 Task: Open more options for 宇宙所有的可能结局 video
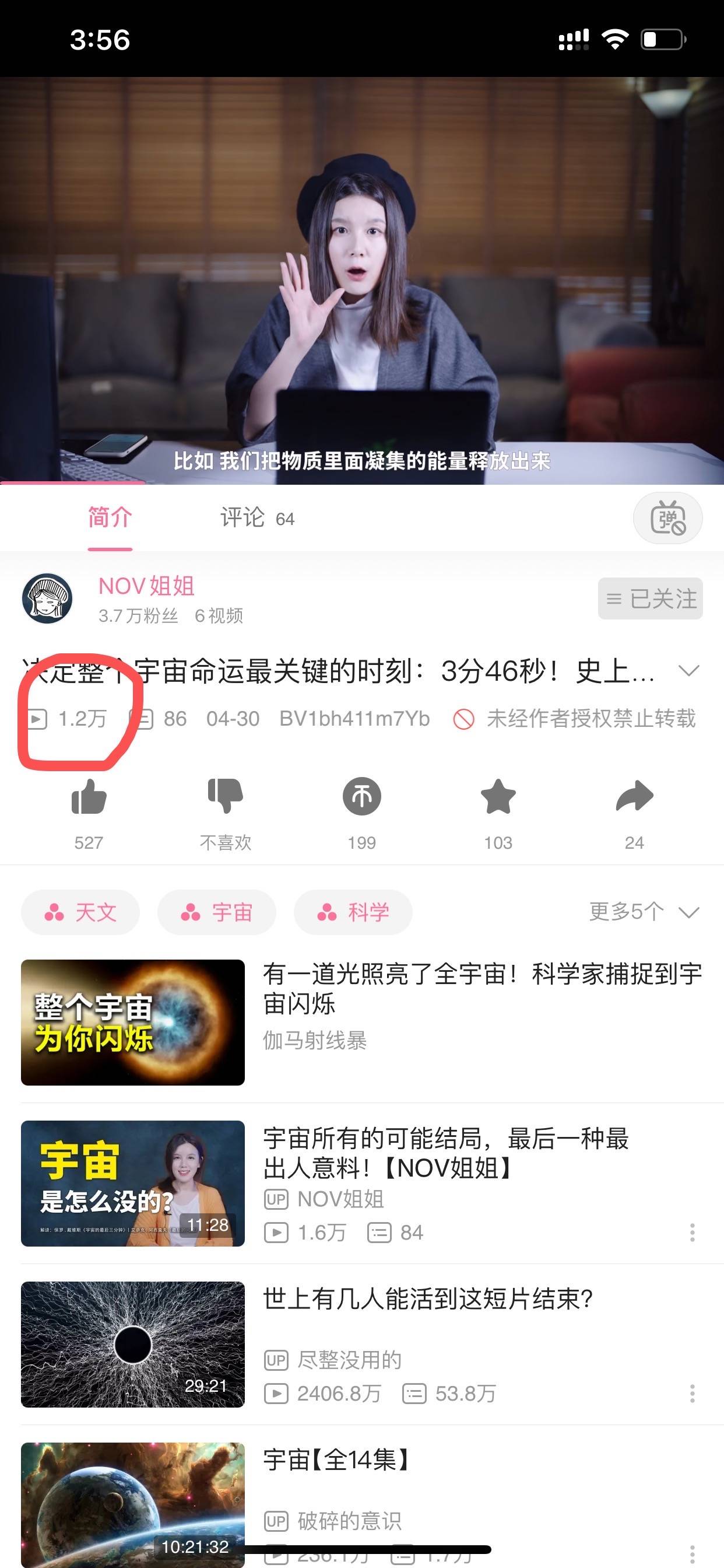[x=692, y=1233]
